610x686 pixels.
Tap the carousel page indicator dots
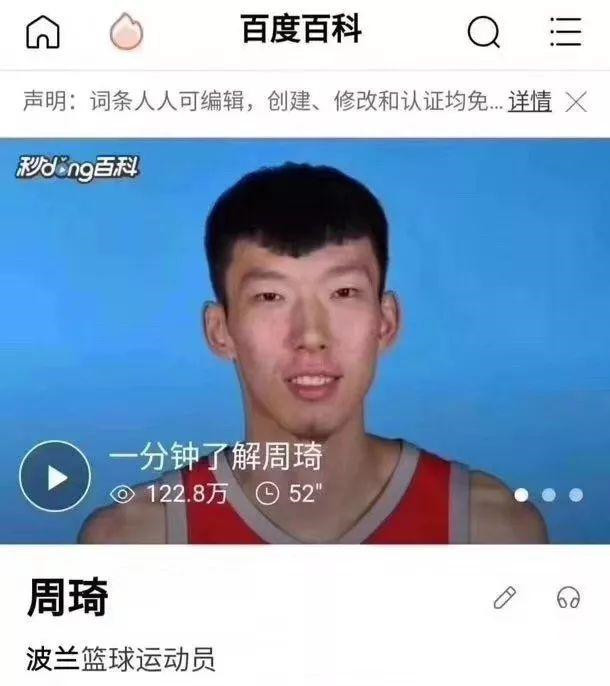pyautogui.click(x=548, y=494)
